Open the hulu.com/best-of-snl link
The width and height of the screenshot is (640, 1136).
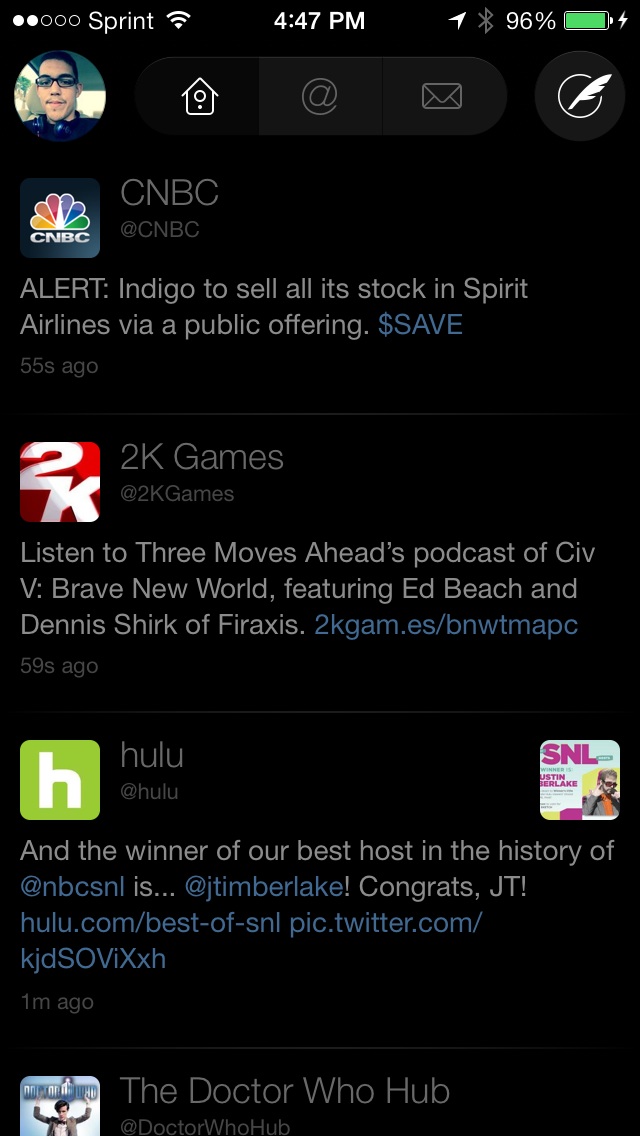(x=151, y=923)
